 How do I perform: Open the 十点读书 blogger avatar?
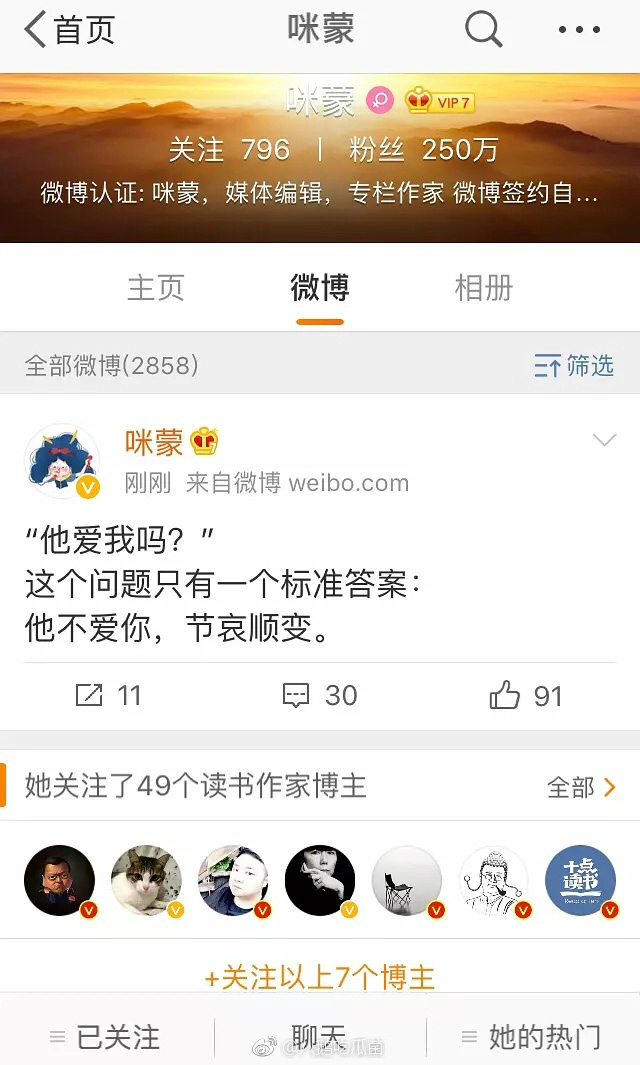[580, 880]
